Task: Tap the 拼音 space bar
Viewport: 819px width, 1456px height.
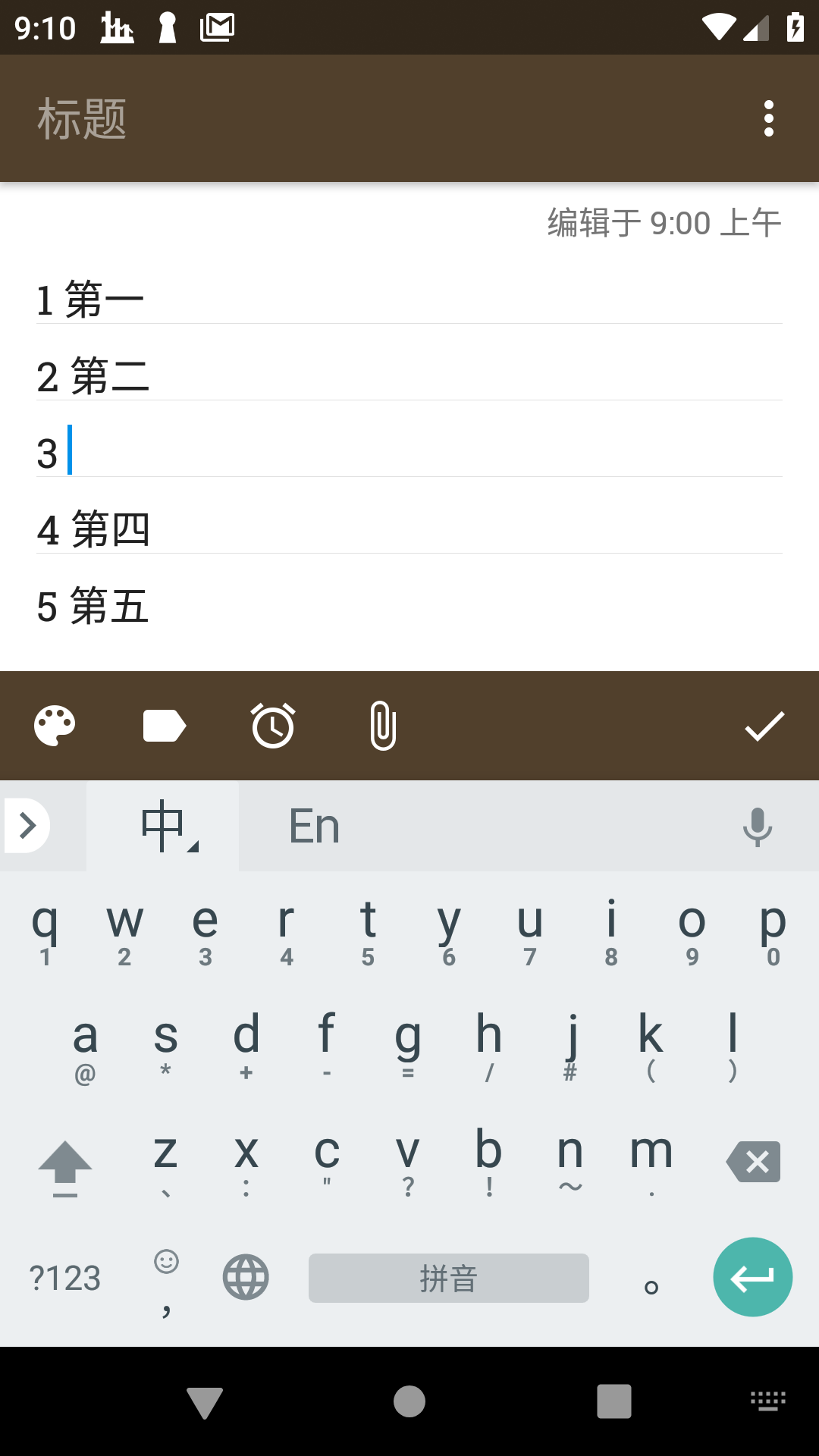Action: (448, 1278)
